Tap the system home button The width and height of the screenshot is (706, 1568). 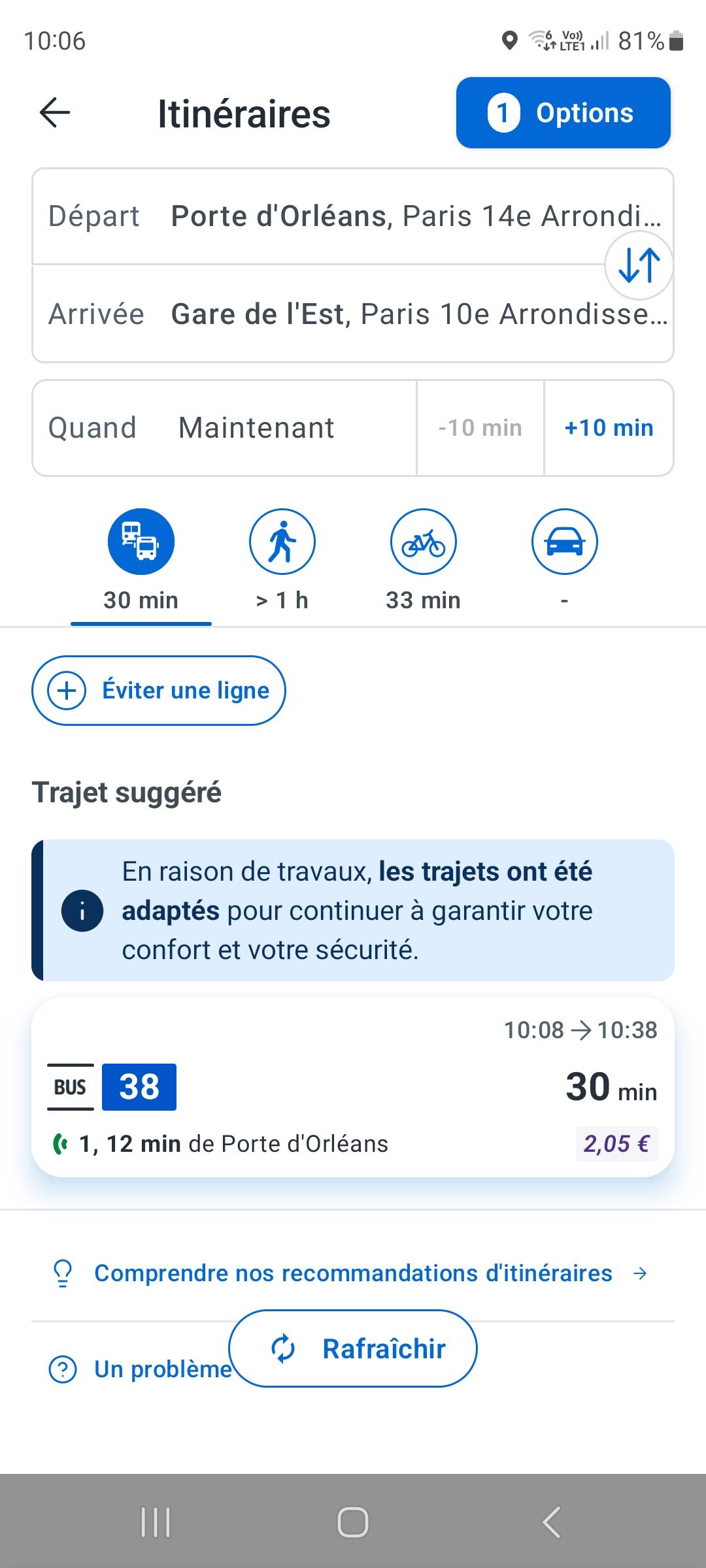coord(353,1522)
